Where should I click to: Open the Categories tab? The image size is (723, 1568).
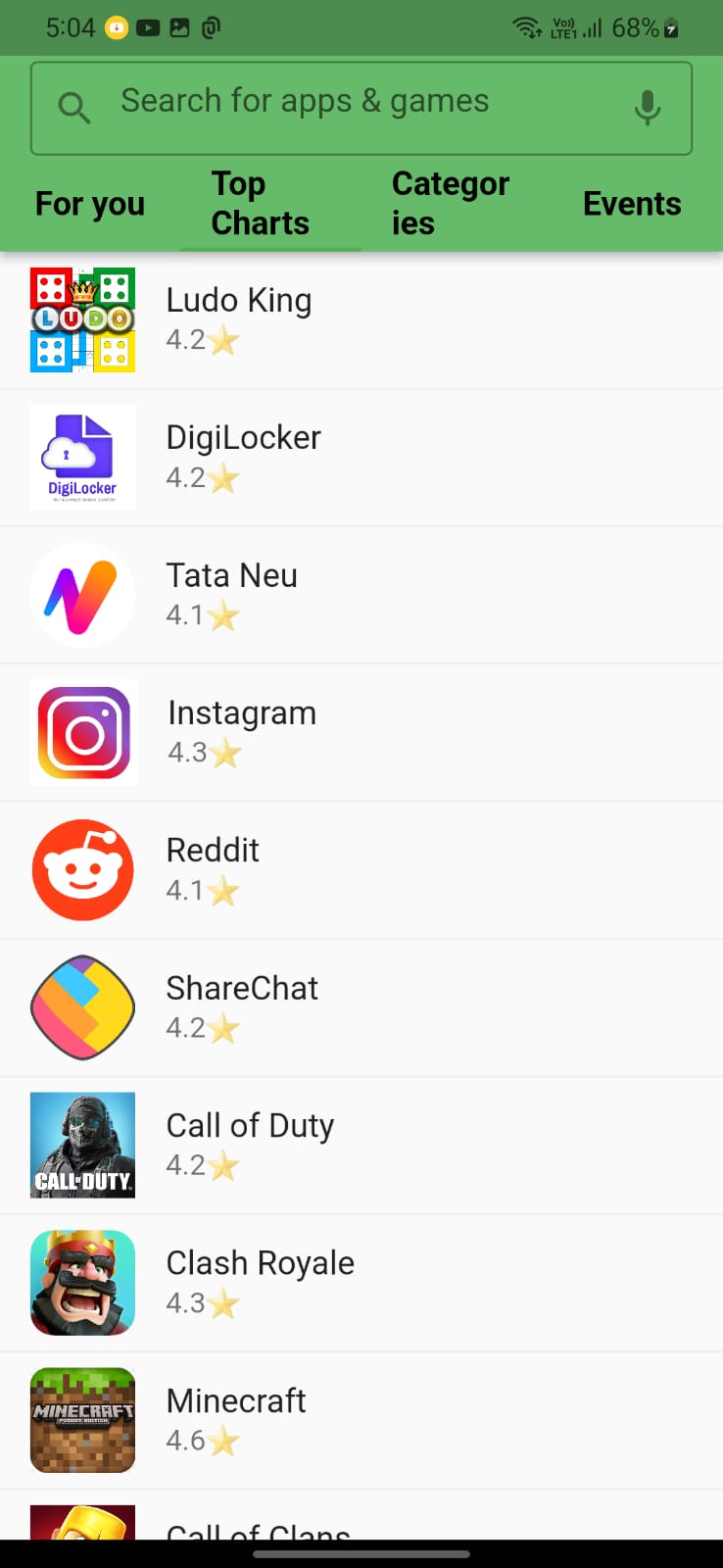click(x=450, y=203)
